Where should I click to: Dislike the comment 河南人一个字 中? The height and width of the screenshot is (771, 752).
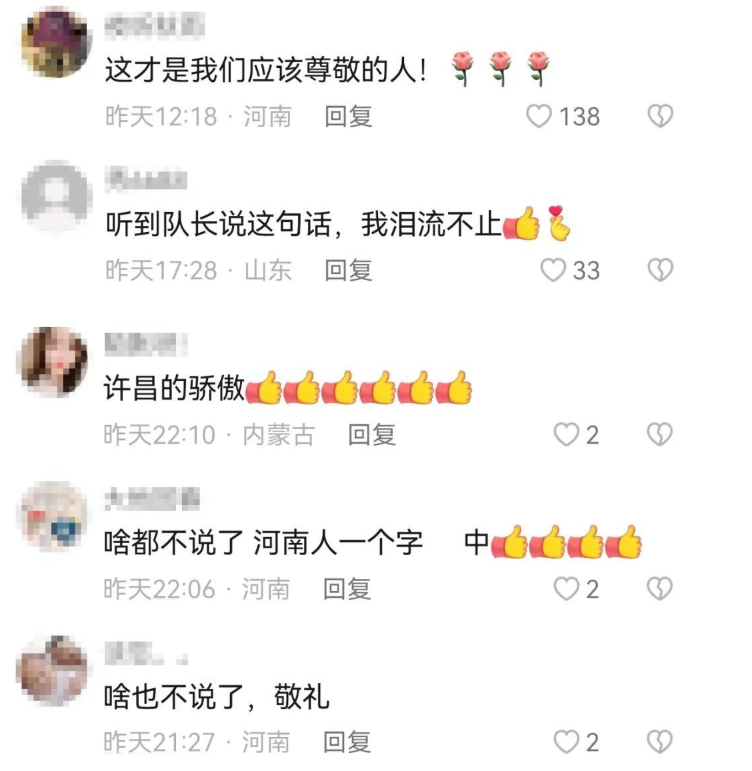[x=660, y=589]
